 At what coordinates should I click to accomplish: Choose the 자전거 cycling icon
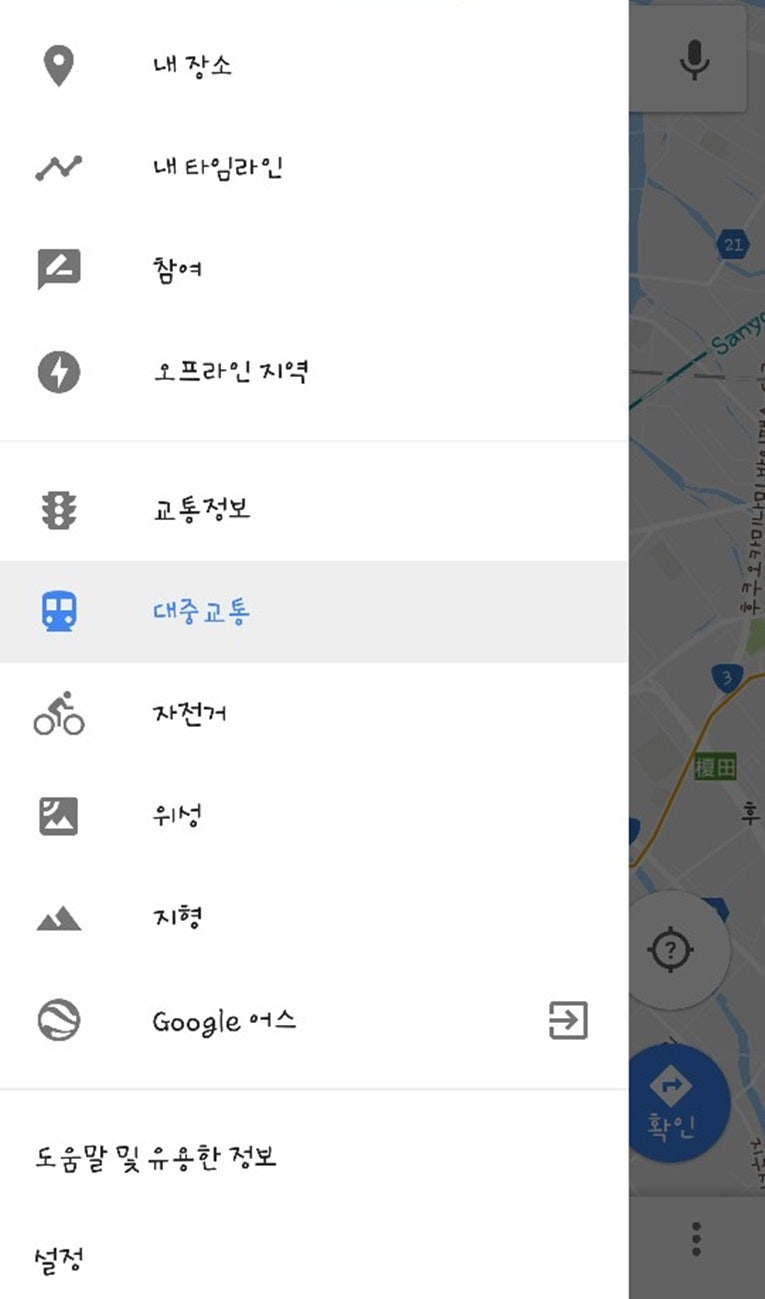pos(59,713)
